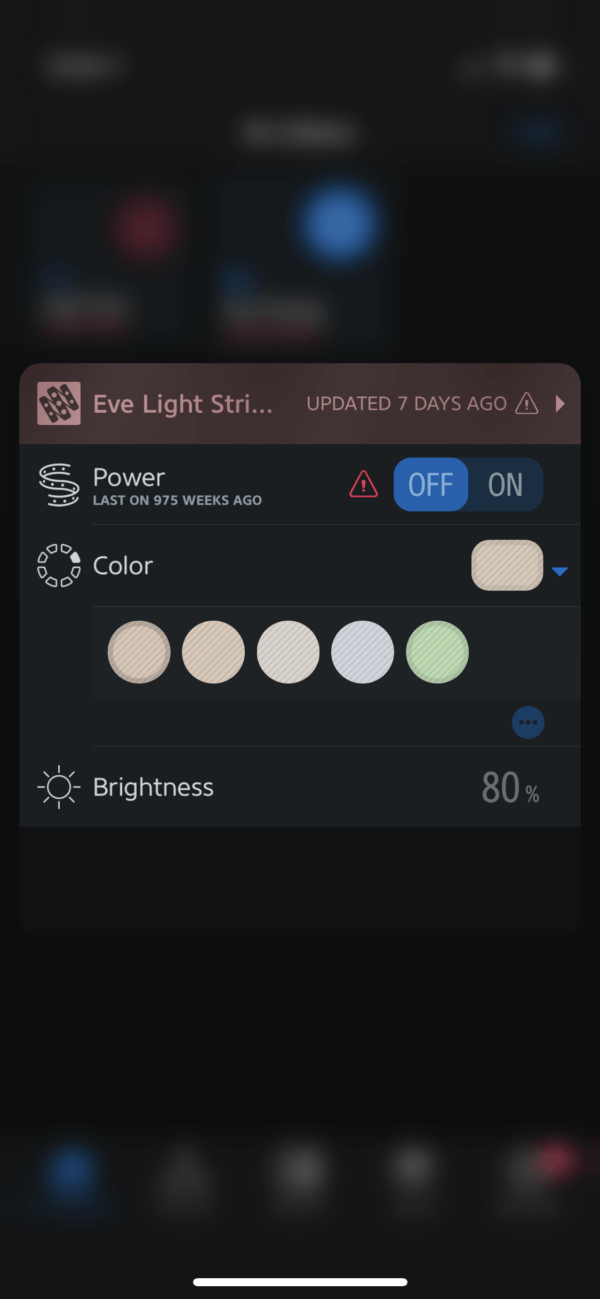Collapse the Color picker dropdown arrow

560,571
